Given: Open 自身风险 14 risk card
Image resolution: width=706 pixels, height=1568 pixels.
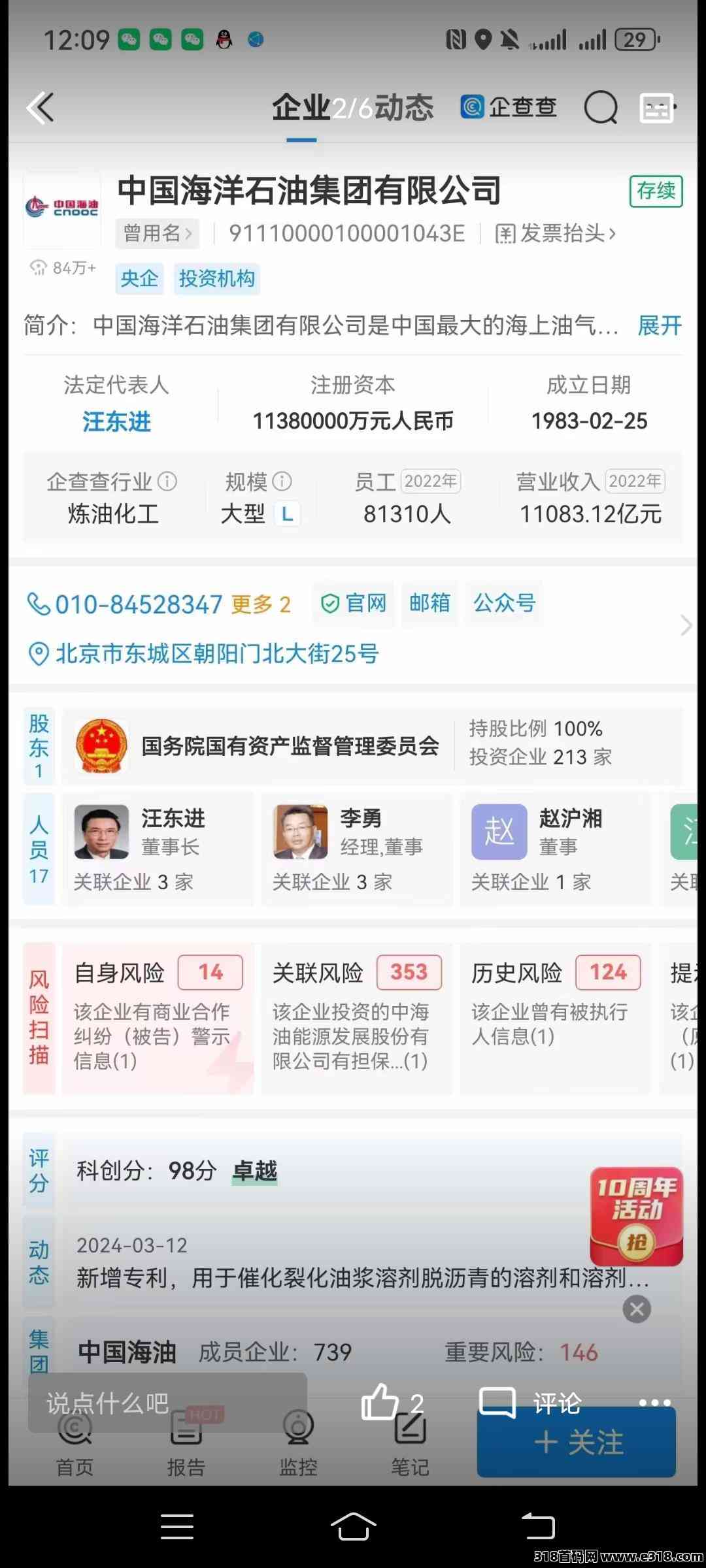Looking at the screenshot, I should point(157,1017).
